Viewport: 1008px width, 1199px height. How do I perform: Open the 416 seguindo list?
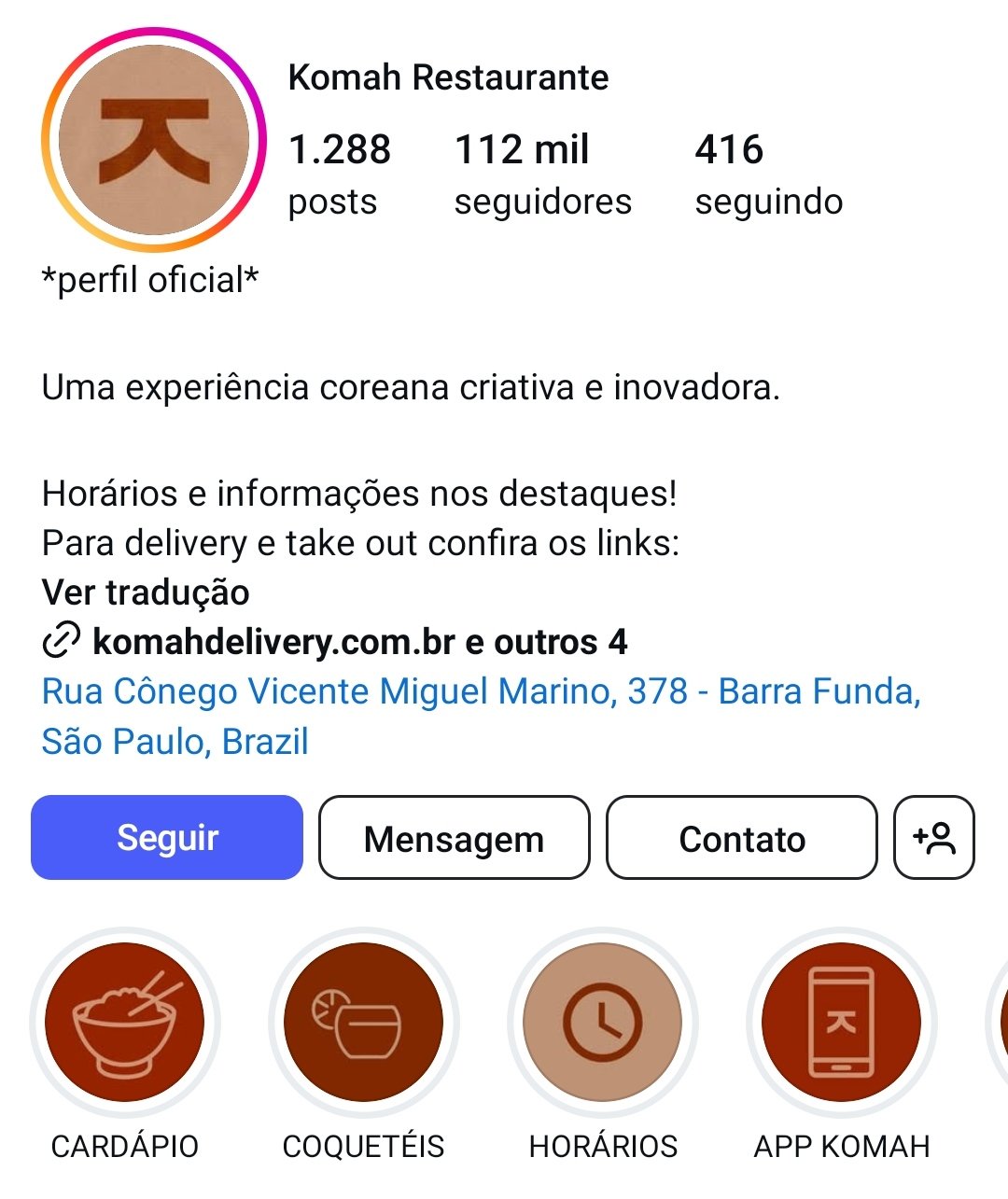[768, 174]
